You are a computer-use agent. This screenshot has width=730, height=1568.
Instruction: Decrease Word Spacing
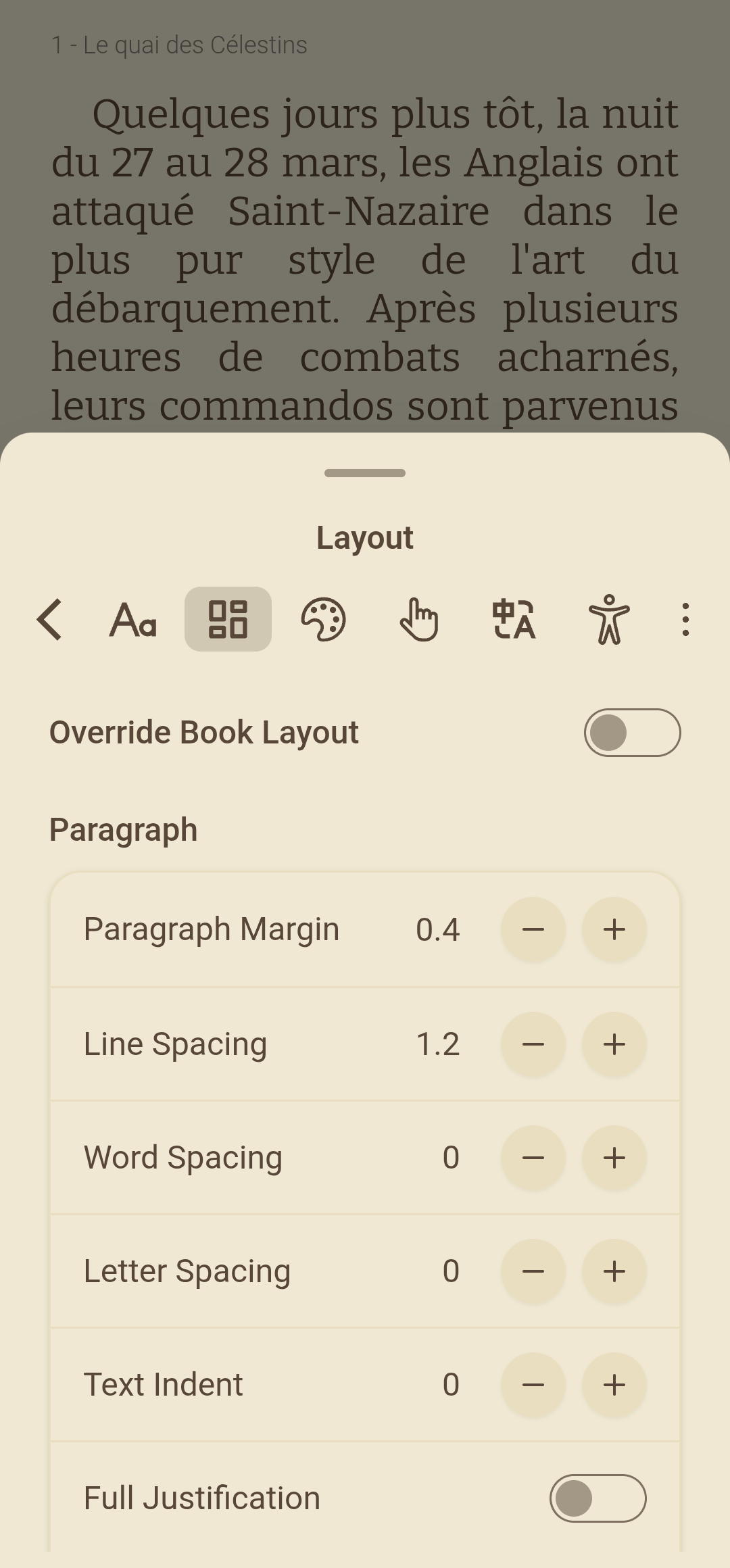[533, 1158]
